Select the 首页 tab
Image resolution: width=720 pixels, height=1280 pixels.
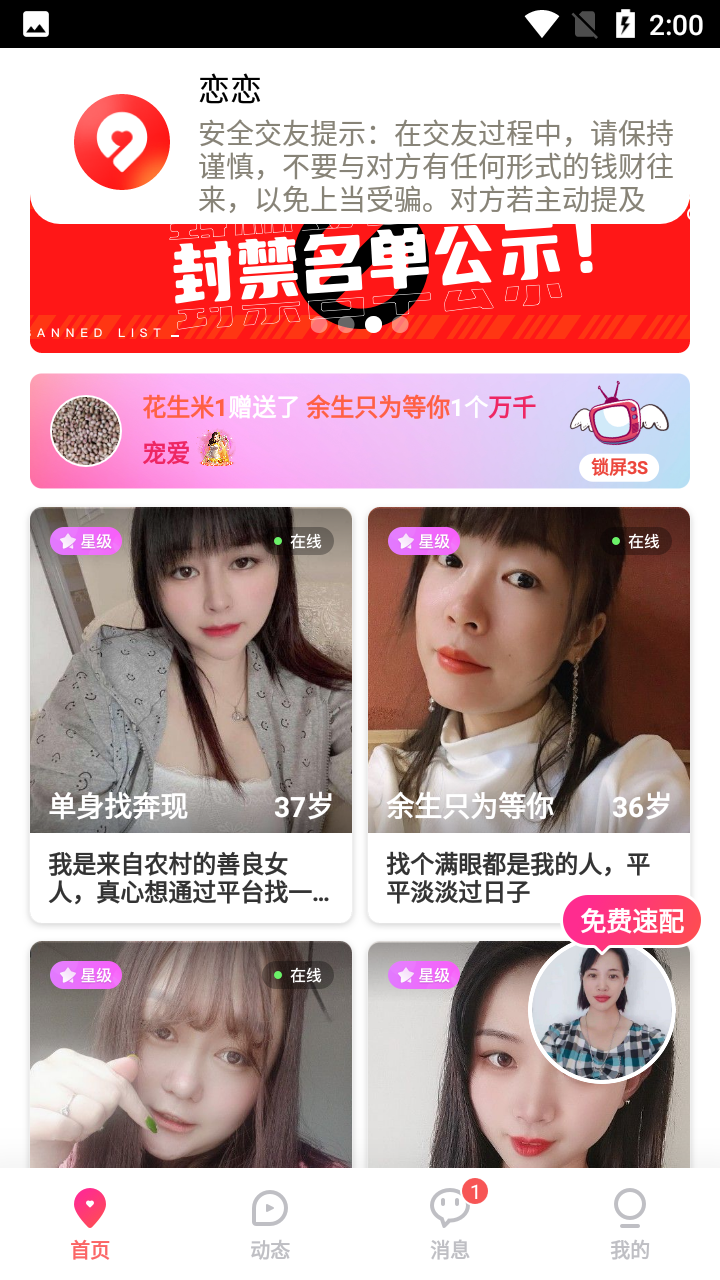click(x=90, y=1224)
